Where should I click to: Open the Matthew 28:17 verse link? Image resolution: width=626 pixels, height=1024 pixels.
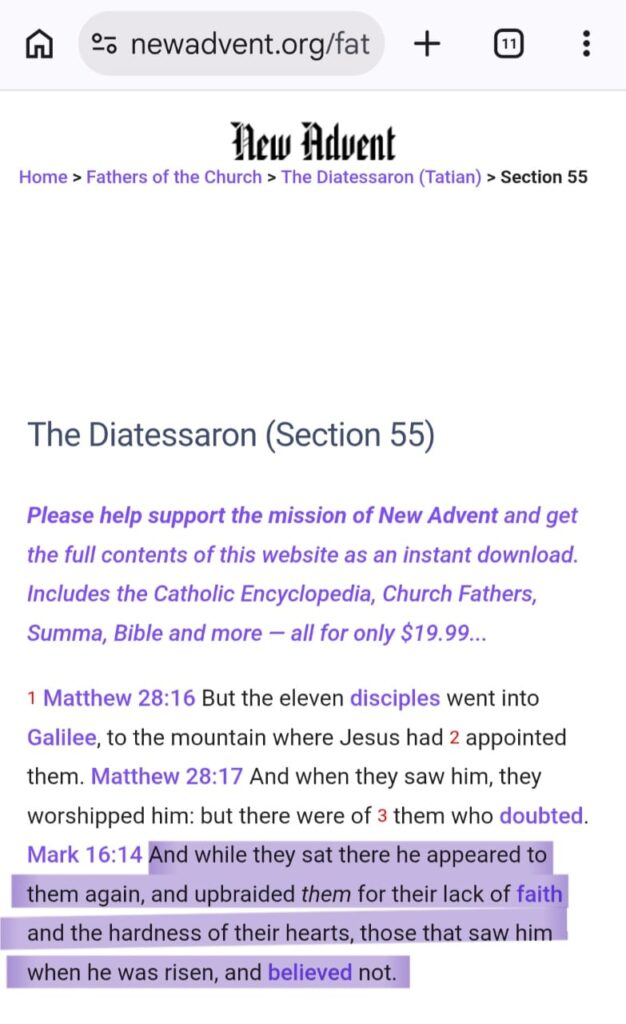coord(166,776)
